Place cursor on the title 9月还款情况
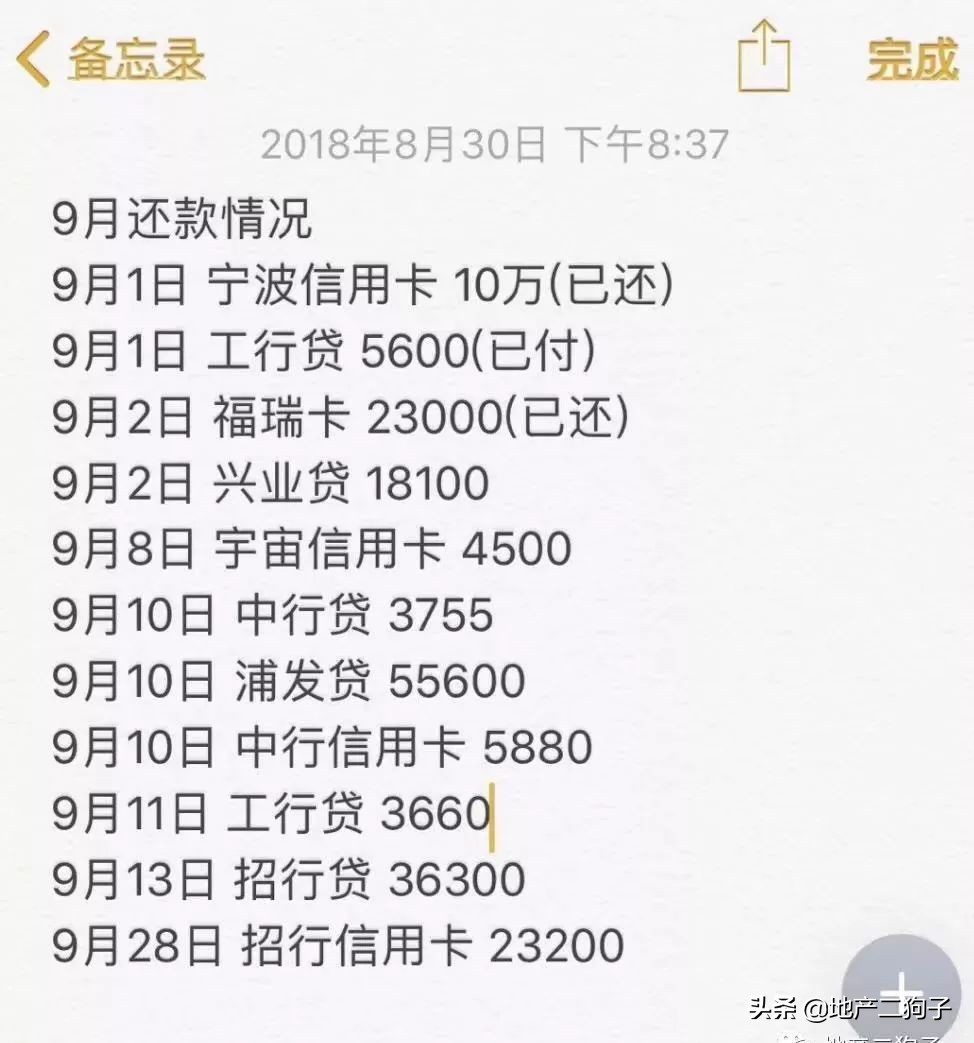 (180, 222)
